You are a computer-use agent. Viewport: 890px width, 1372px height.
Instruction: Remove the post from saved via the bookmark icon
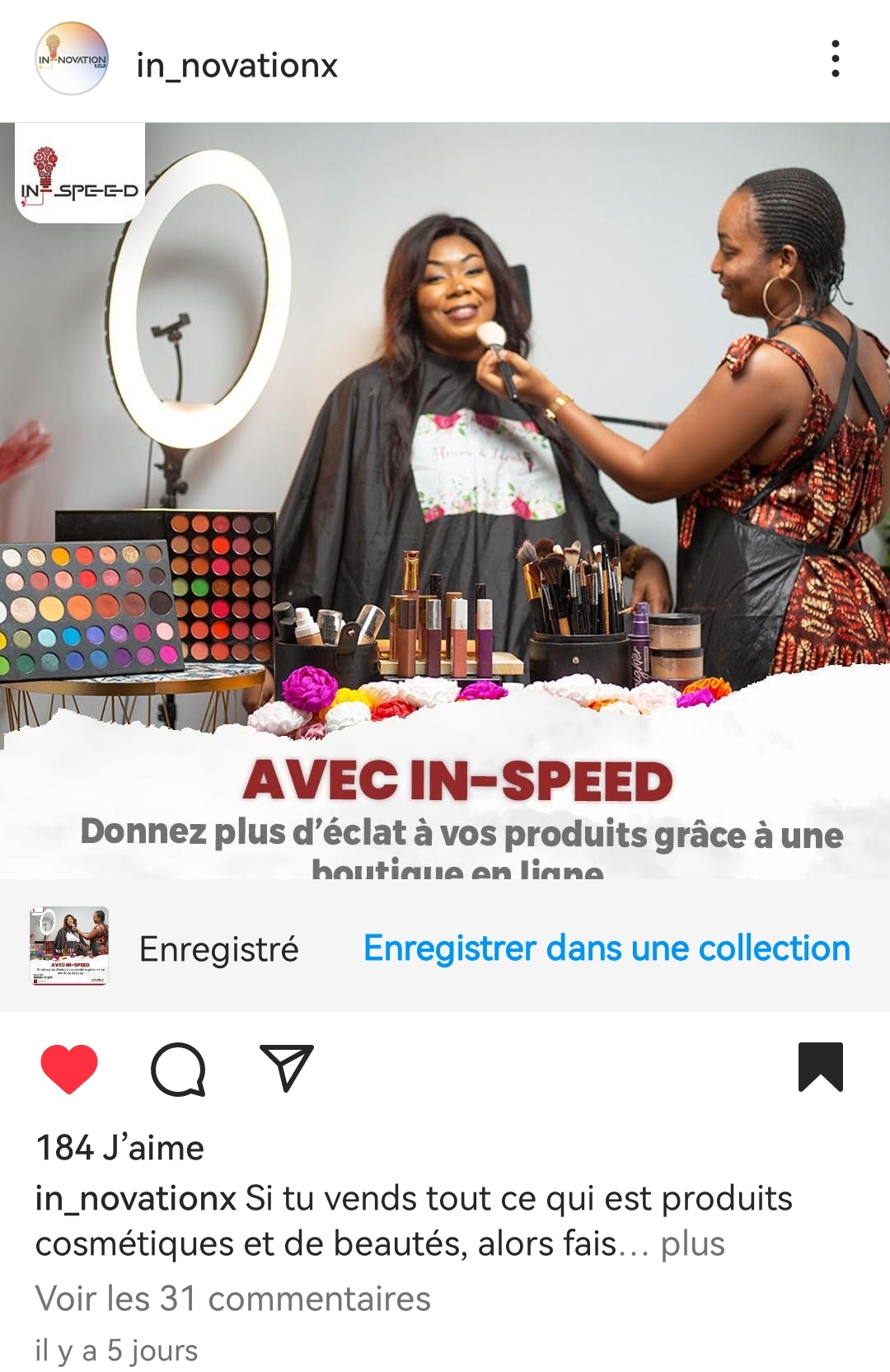[821, 1067]
